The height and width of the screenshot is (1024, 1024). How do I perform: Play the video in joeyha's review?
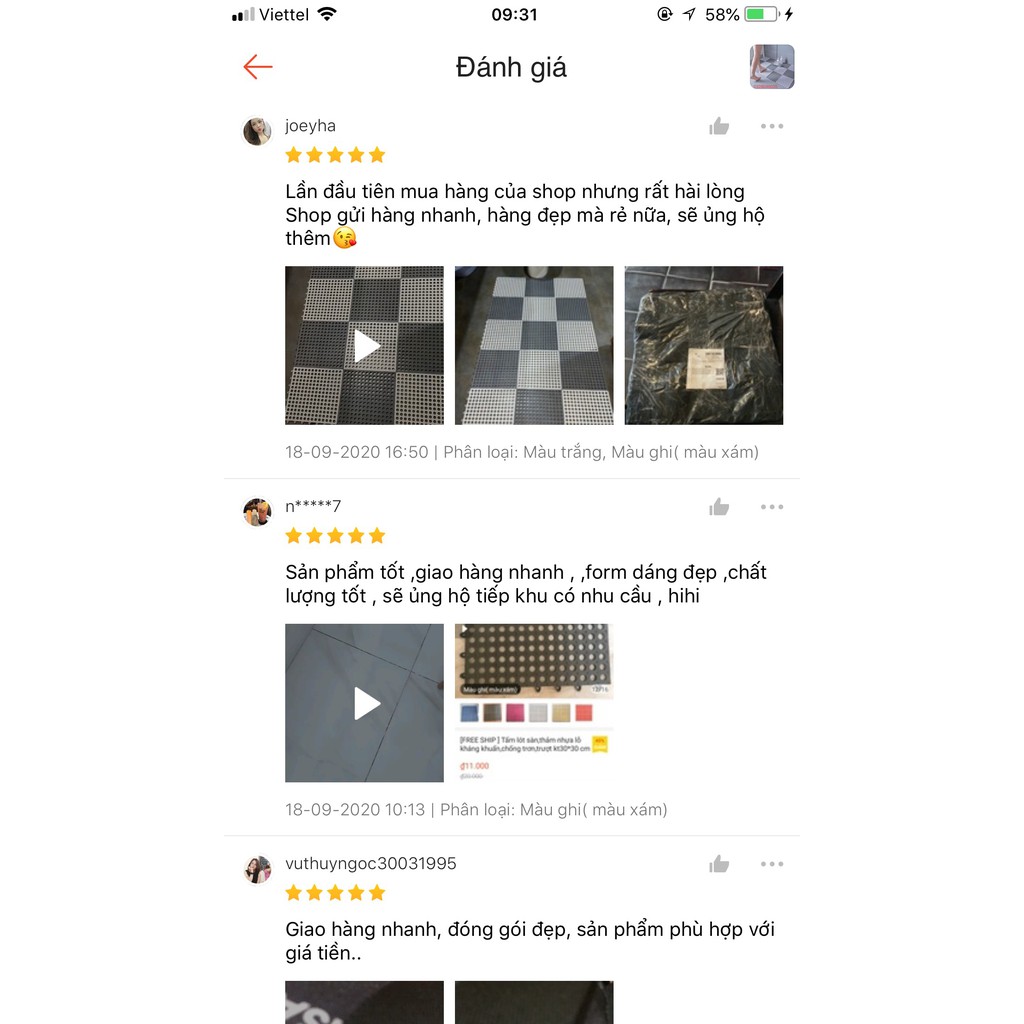[x=364, y=345]
